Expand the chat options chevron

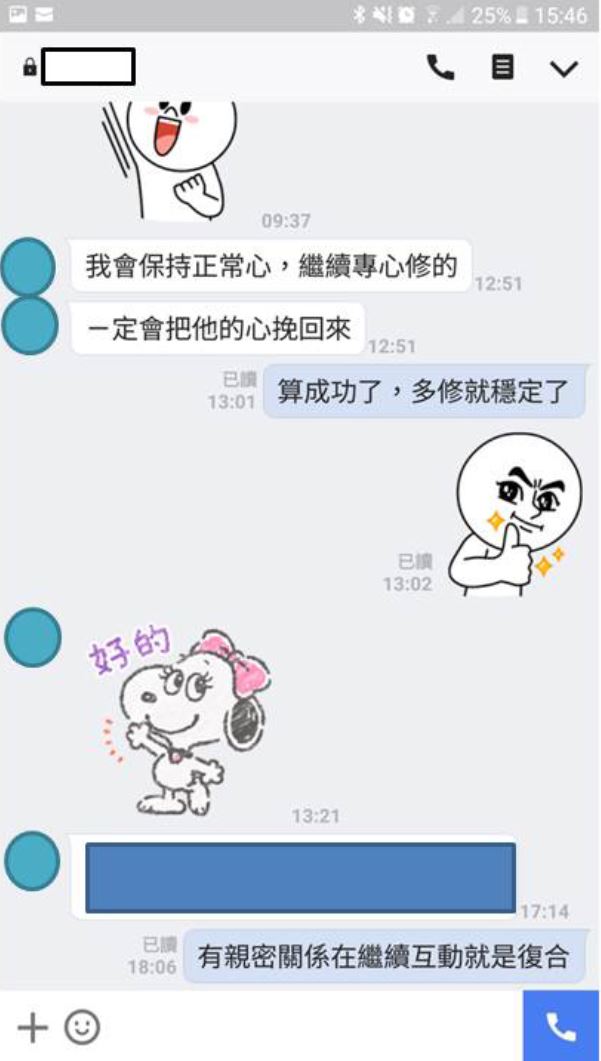pyautogui.click(x=564, y=68)
